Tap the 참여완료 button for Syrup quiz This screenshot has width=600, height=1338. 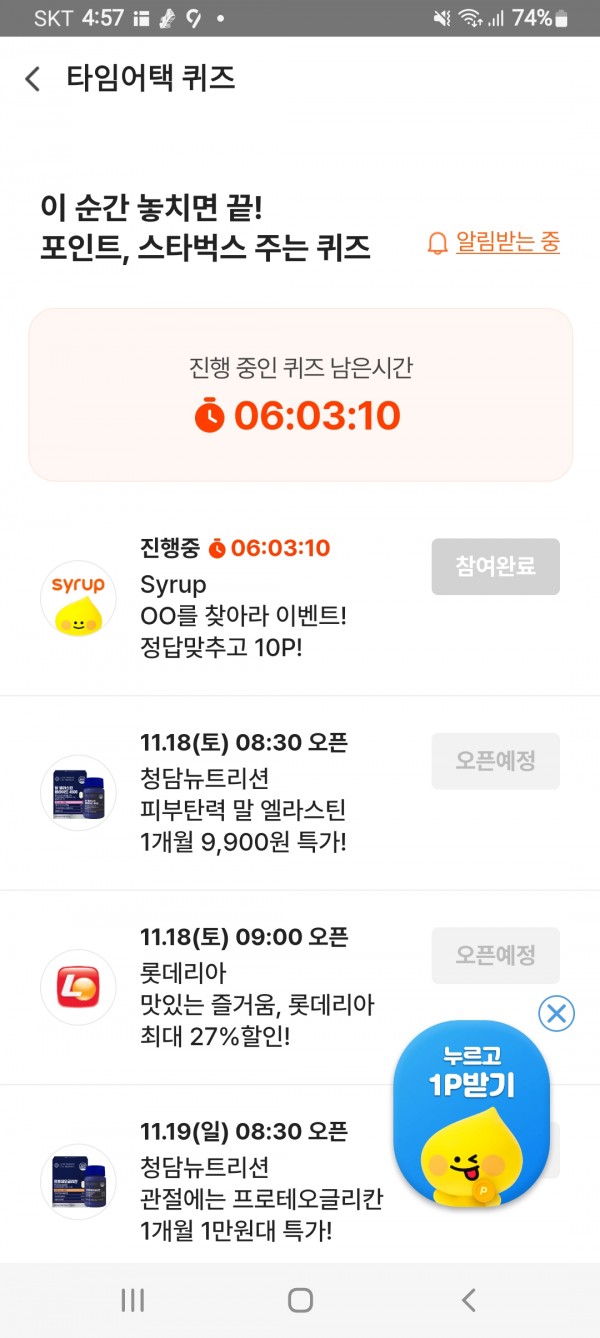(495, 567)
